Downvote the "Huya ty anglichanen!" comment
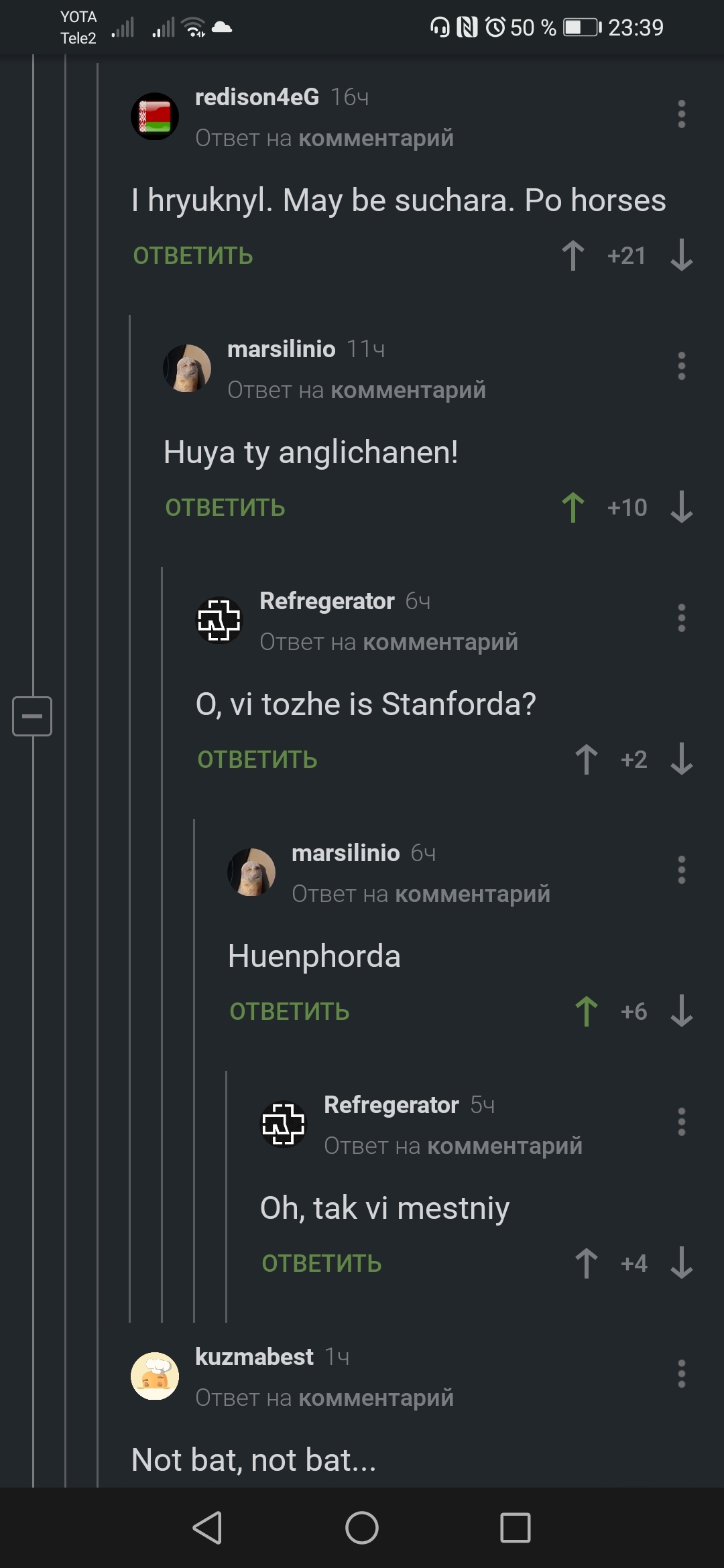The image size is (724, 1568). tap(682, 507)
